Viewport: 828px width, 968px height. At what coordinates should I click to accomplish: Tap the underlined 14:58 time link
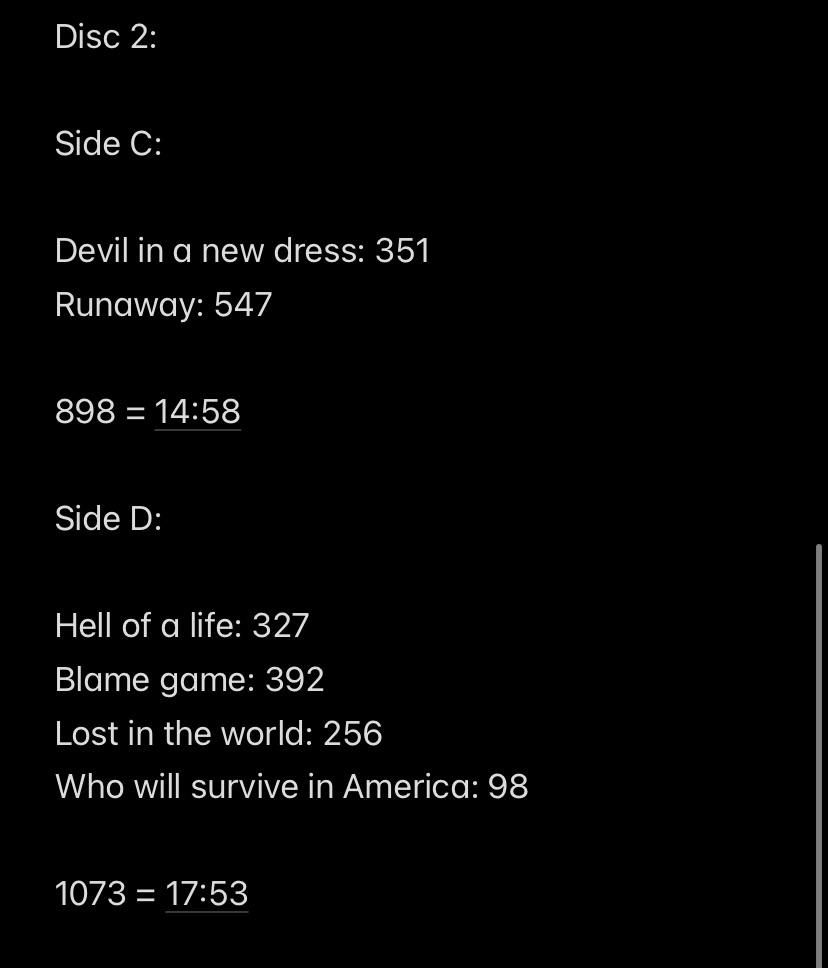click(x=198, y=412)
